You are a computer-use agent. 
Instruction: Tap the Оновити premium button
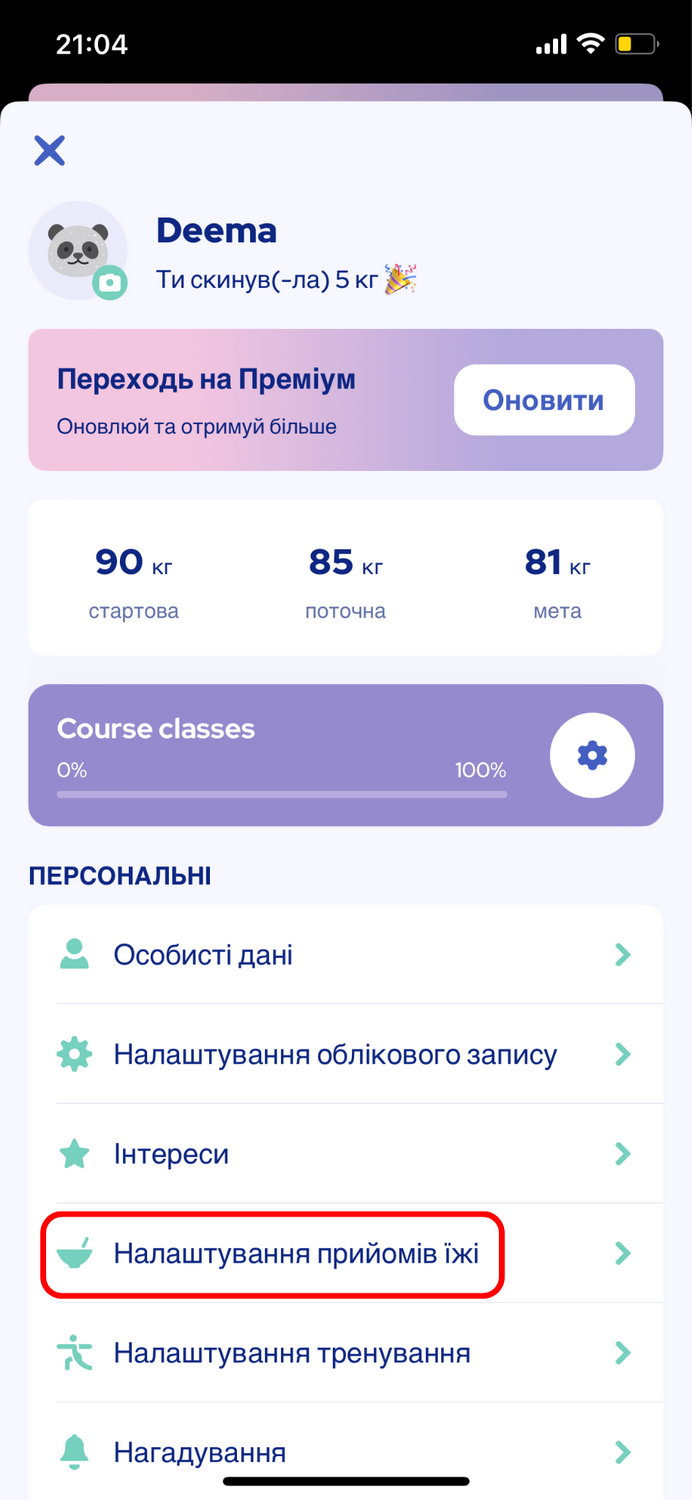click(544, 400)
